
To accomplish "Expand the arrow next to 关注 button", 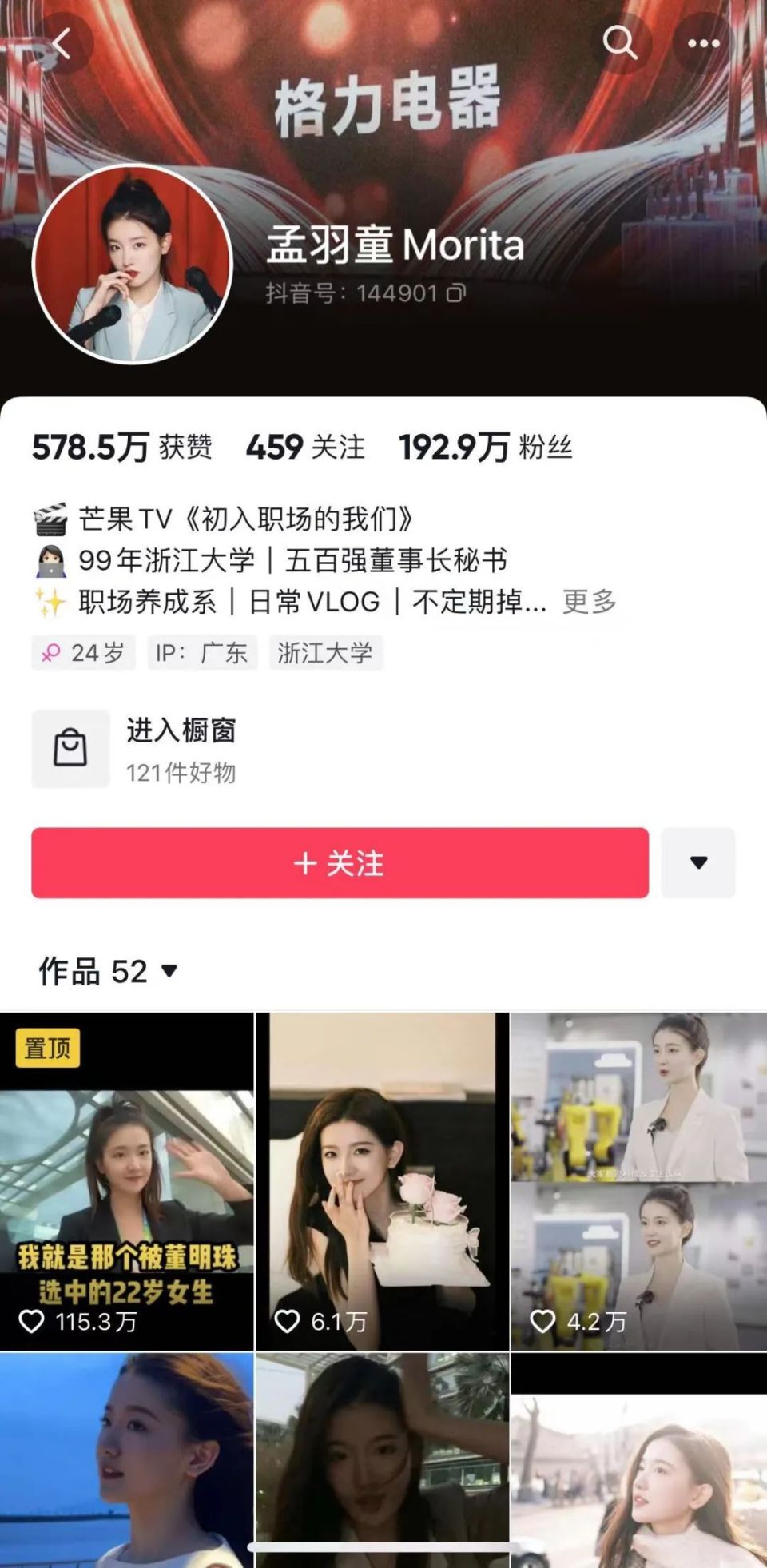I will click(x=698, y=863).
